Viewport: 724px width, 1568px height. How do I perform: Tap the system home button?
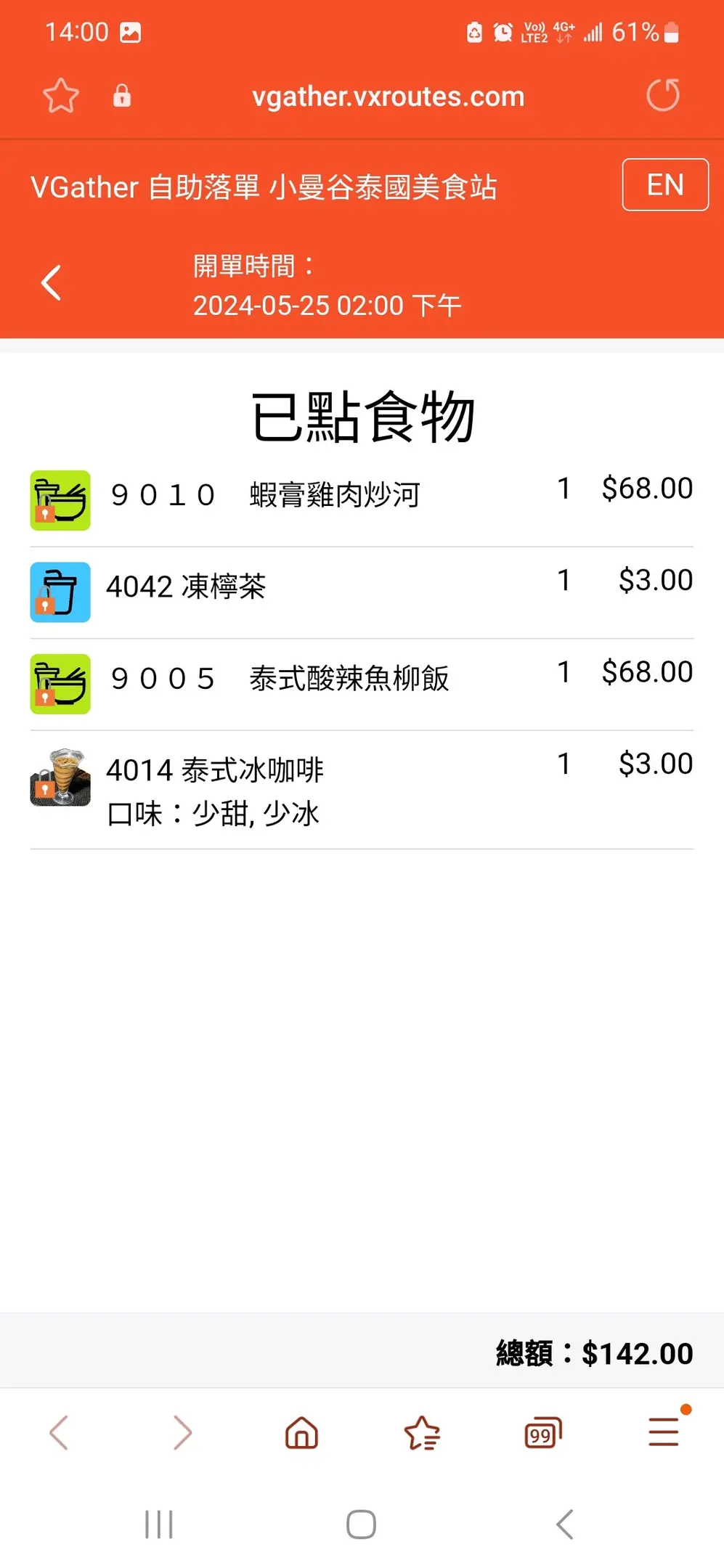tap(361, 1524)
